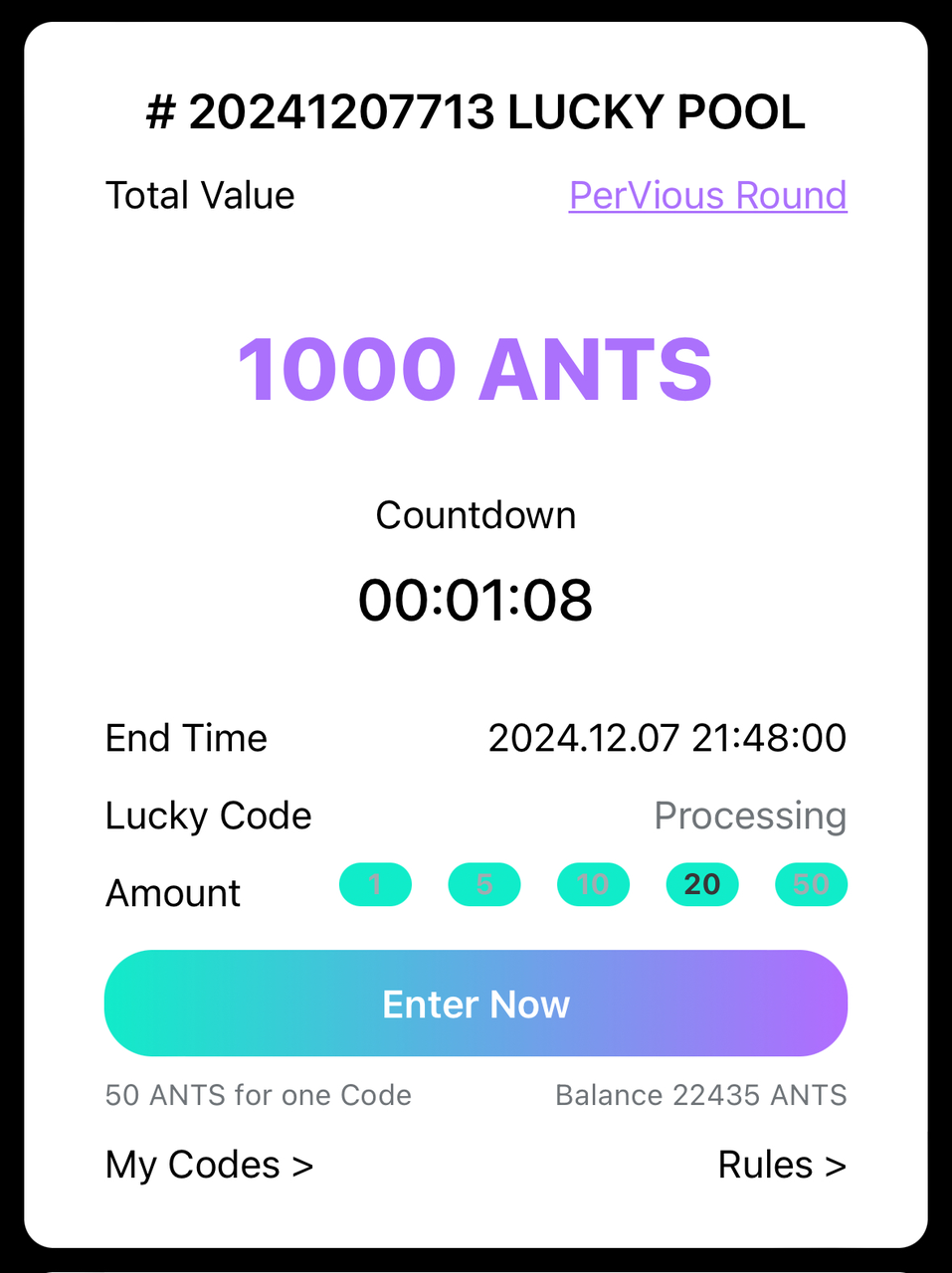Select amount 1 chip
The image size is (952, 1273).
click(x=375, y=884)
